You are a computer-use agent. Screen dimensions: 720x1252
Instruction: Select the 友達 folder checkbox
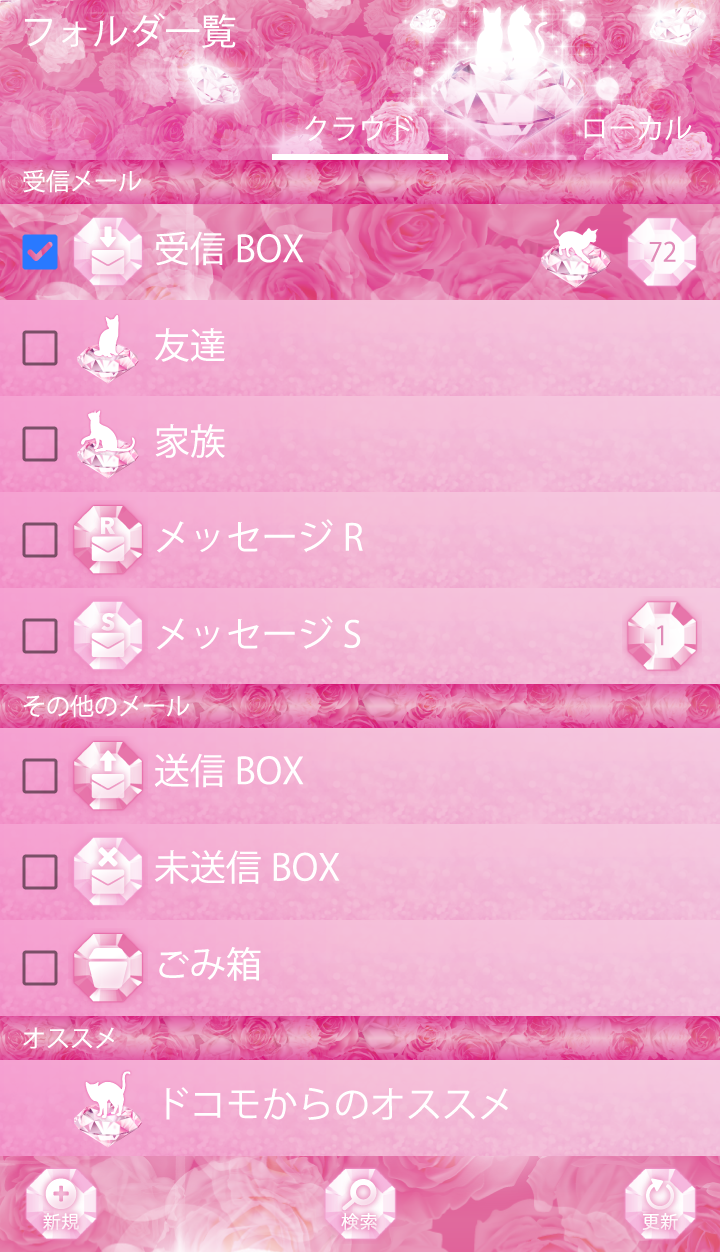pos(40,348)
